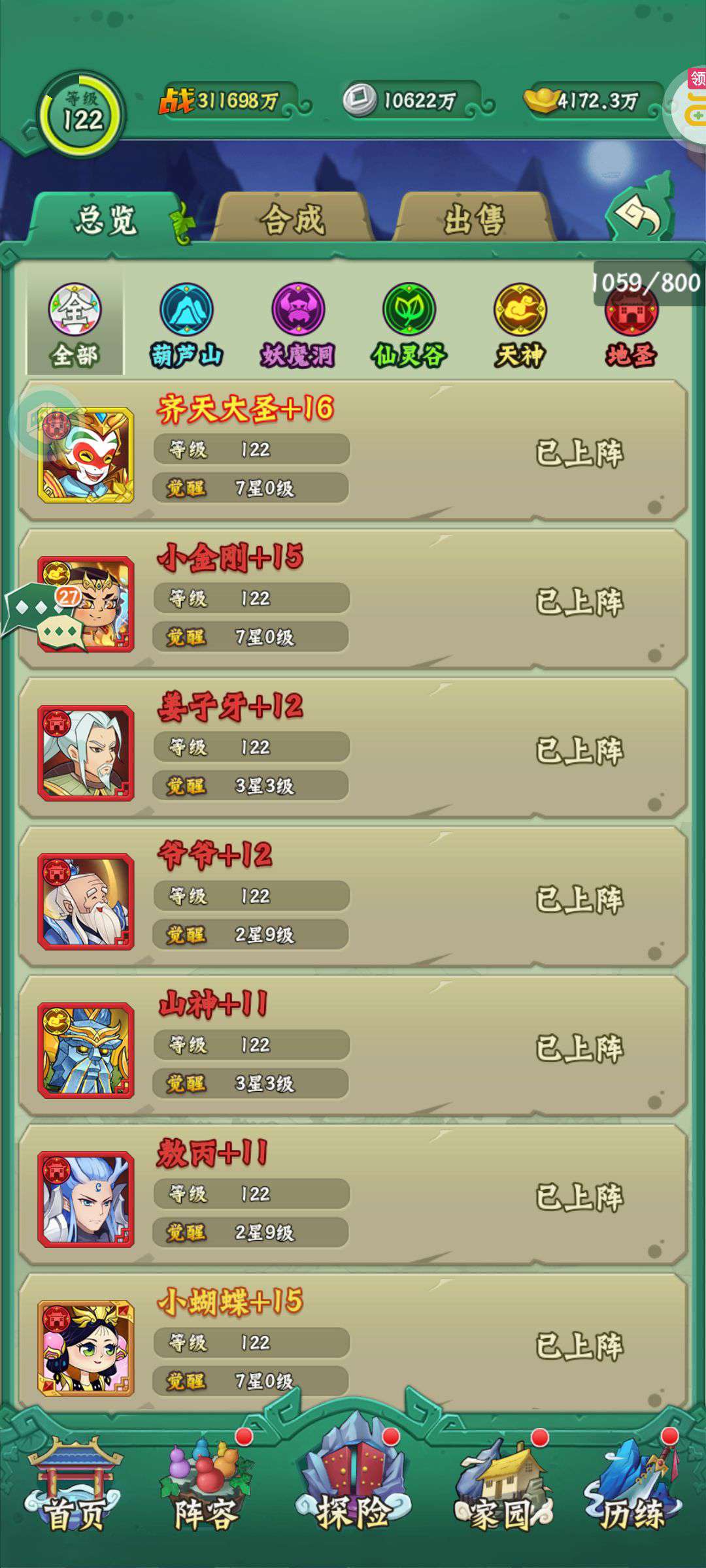706x1568 pixels.
Task: Switch to the 出售 tab
Action: (475, 219)
